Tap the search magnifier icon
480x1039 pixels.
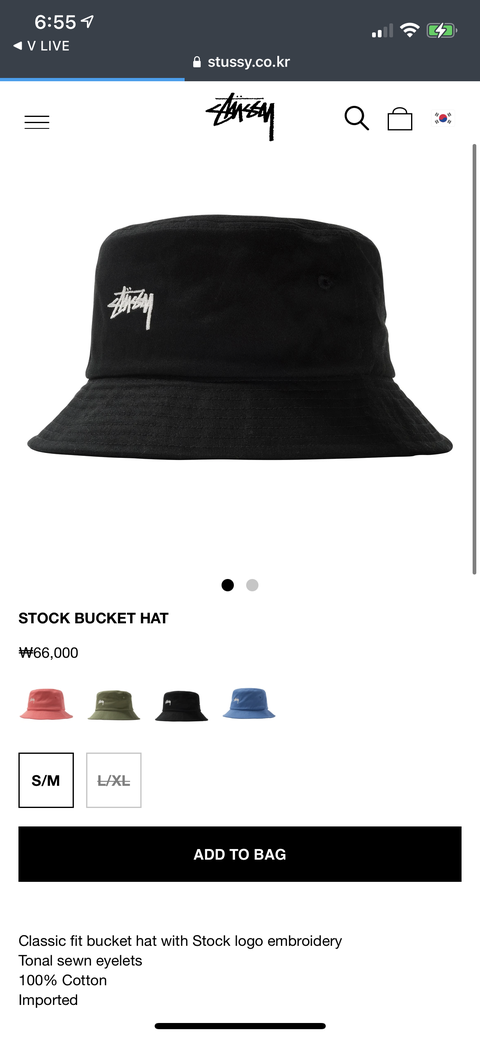click(x=356, y=119)
